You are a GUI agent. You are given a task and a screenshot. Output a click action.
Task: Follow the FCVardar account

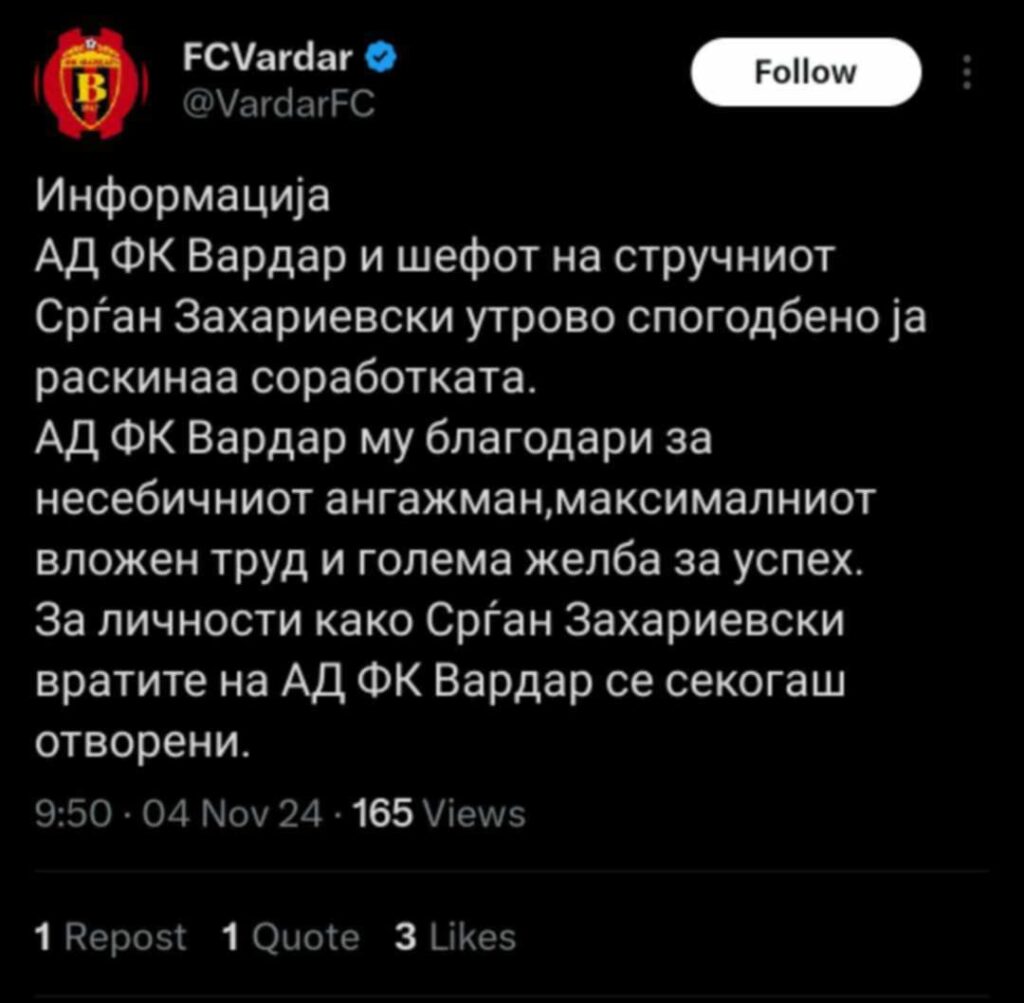[x=805, y=72]
